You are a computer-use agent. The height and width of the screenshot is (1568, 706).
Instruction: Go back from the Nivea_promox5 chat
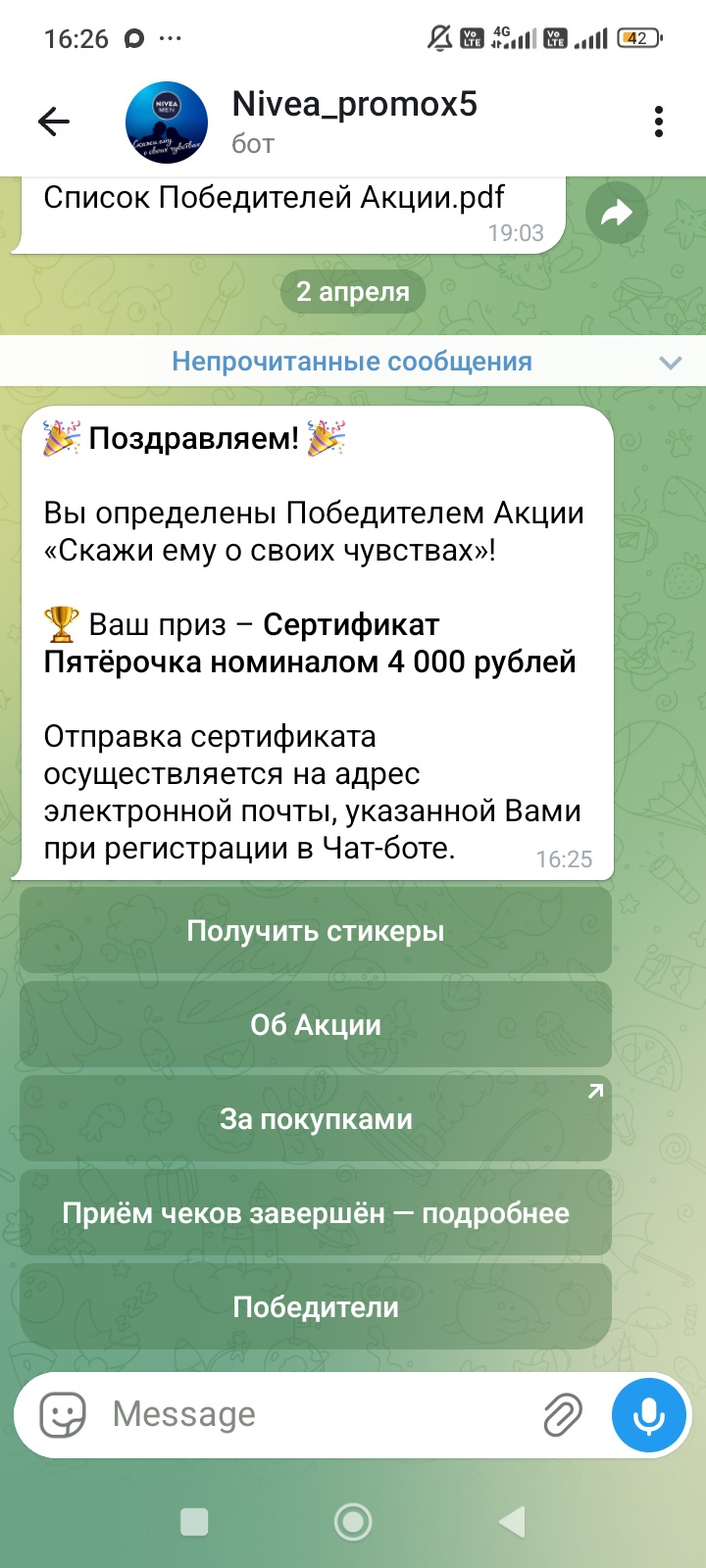point(54,122)
